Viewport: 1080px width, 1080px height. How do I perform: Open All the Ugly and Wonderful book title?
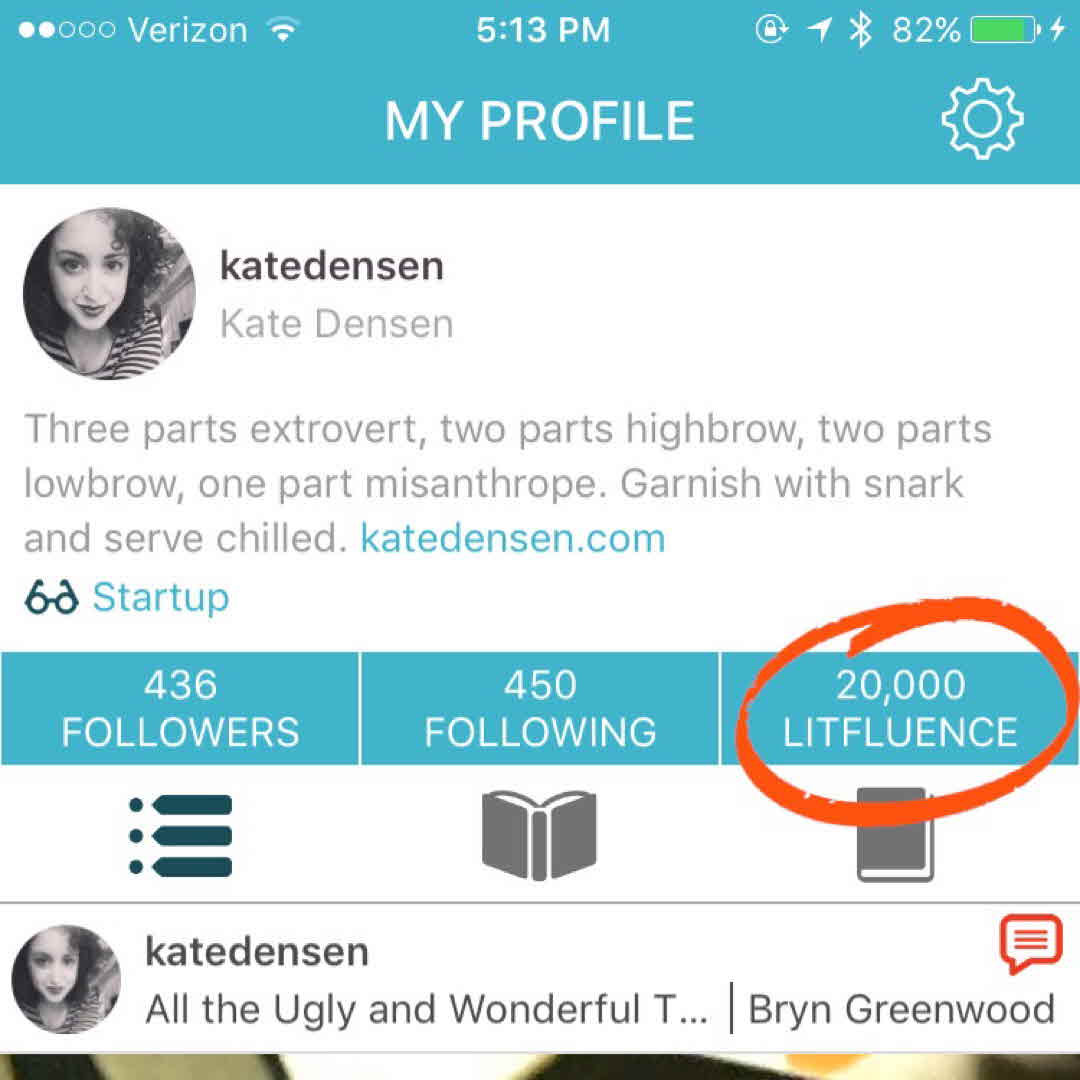pos(427,1009)
